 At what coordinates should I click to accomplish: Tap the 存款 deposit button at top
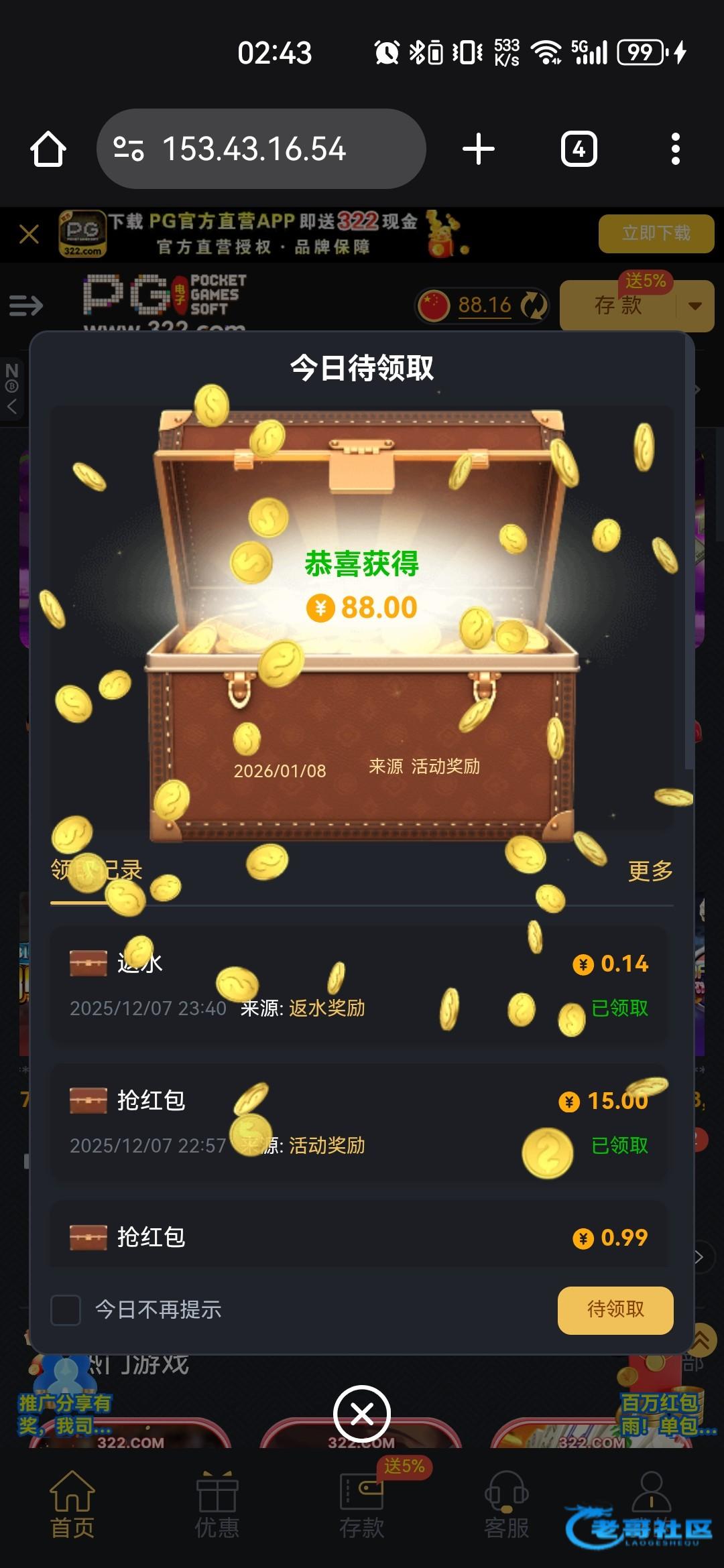click(x=617, y=306)
